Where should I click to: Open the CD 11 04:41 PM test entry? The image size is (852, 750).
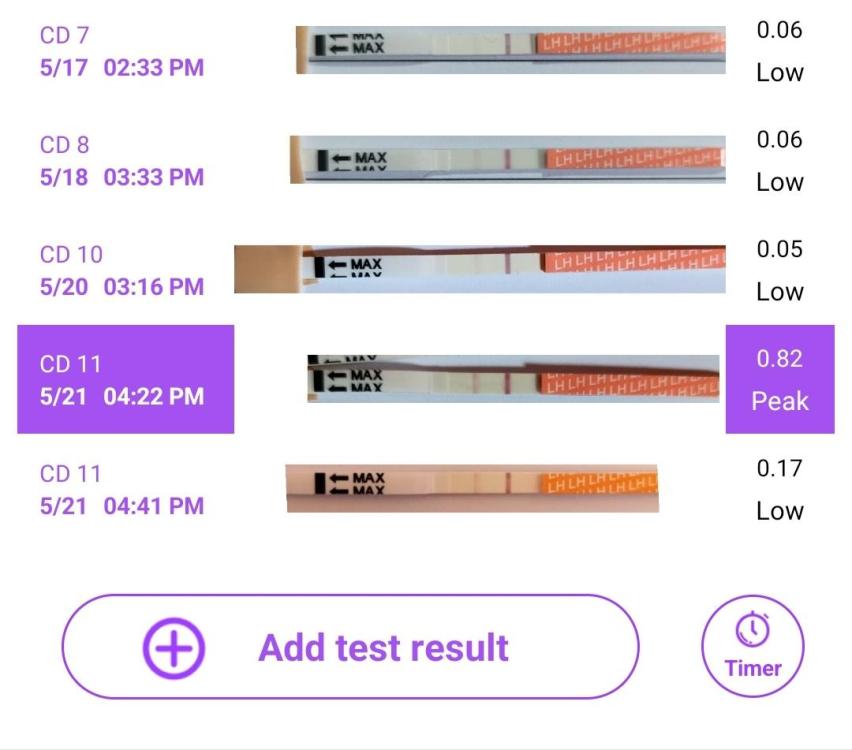[122, 490]
